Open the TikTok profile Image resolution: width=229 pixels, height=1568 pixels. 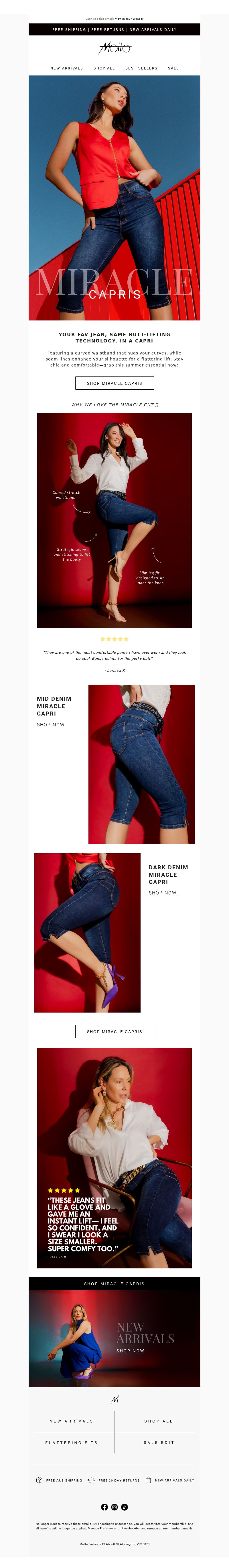tap(125, 1507)
